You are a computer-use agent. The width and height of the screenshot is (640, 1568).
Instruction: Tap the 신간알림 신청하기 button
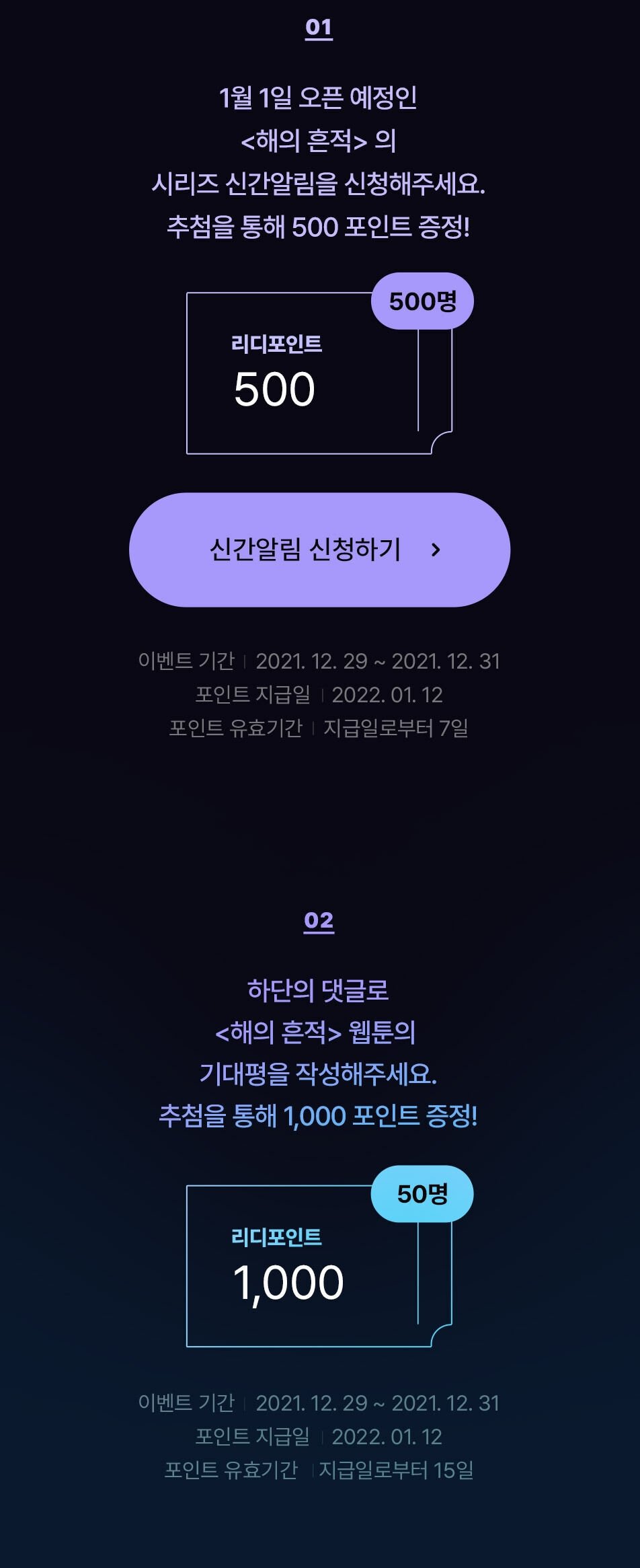click(319, 550)
